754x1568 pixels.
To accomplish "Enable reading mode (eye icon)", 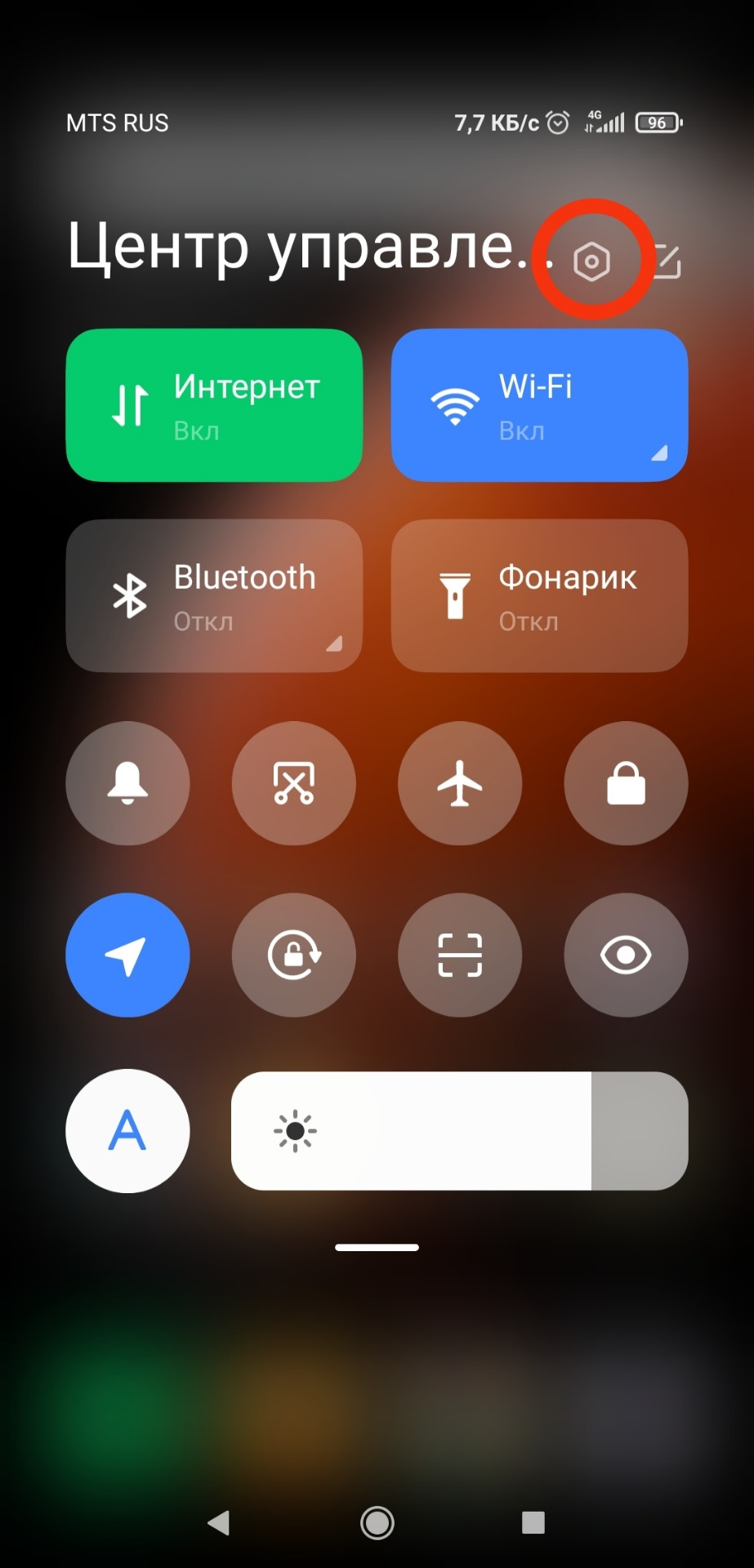I will (x=626, y=955).
